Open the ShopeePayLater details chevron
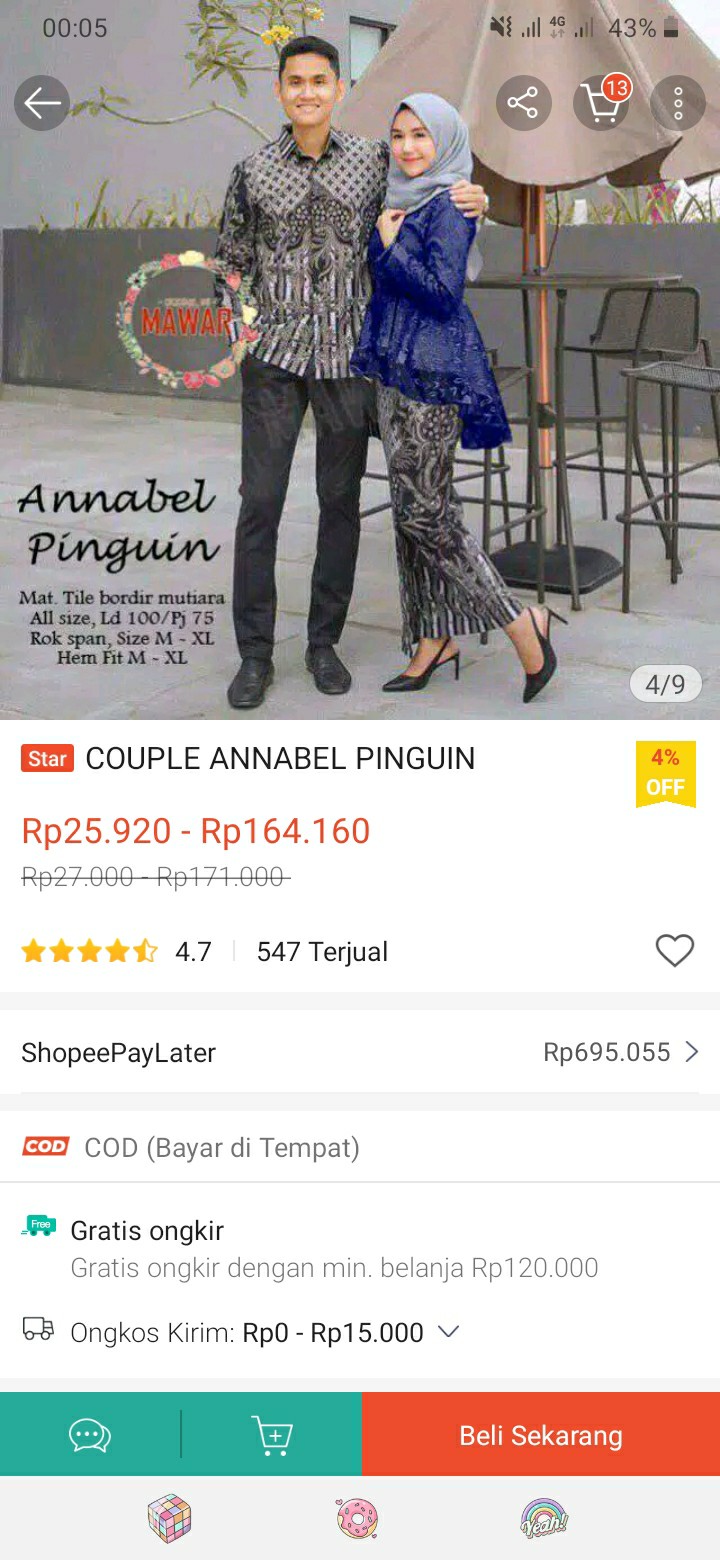This screenshot has height=1560, width=720. (692, 1052)
